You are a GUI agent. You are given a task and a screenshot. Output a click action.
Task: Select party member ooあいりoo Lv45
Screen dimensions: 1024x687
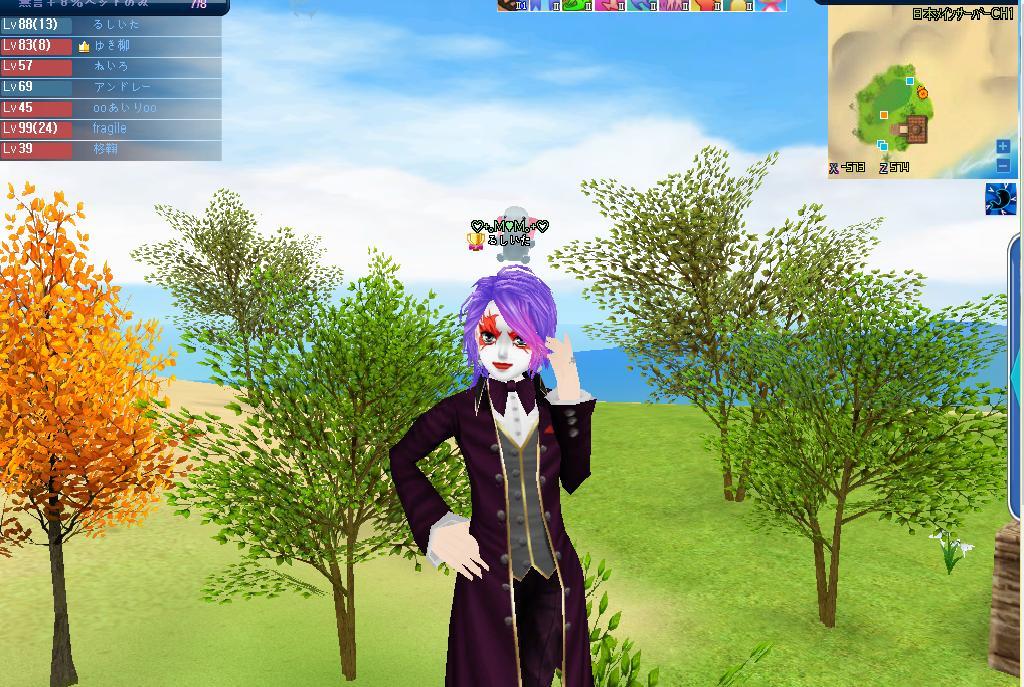pos(110,108)
